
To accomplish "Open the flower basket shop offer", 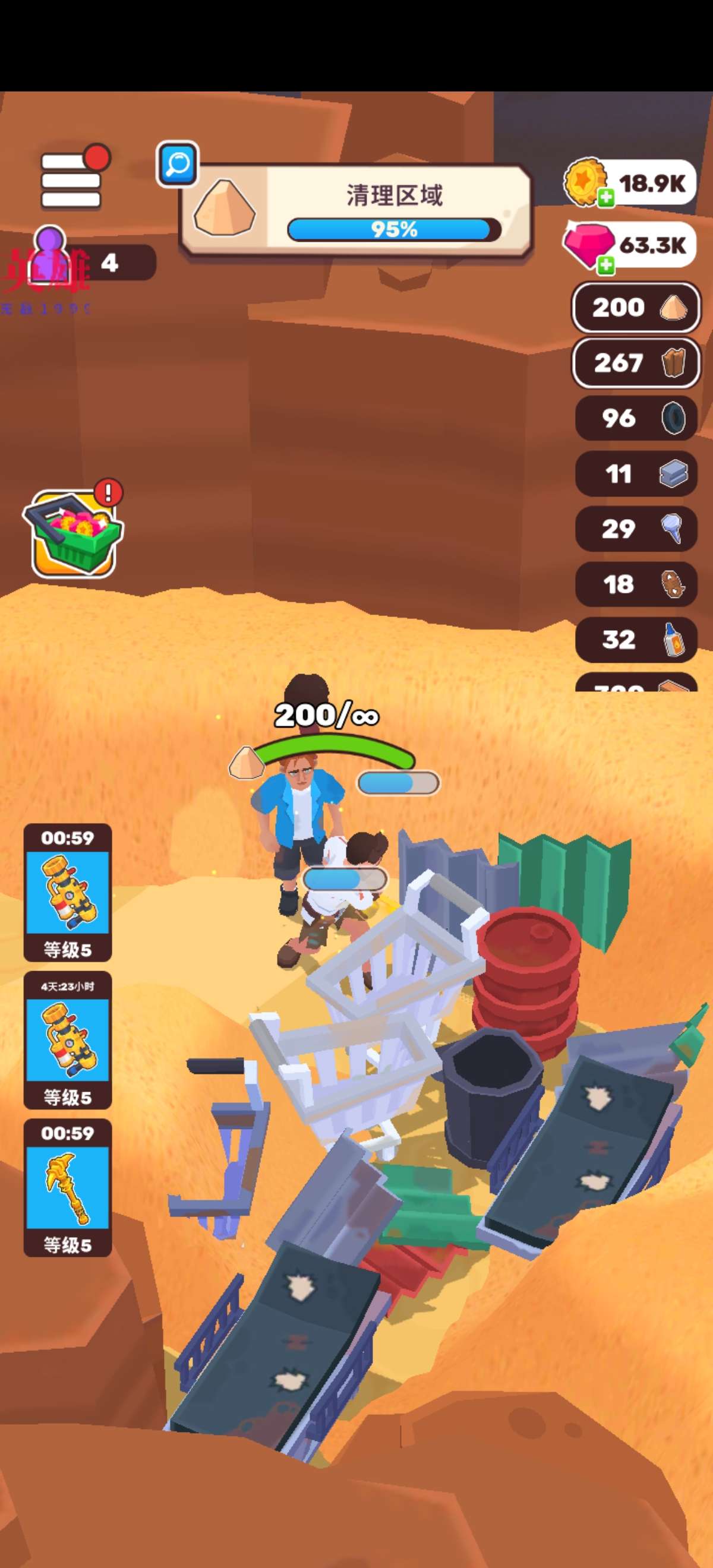I will [73, 534].
